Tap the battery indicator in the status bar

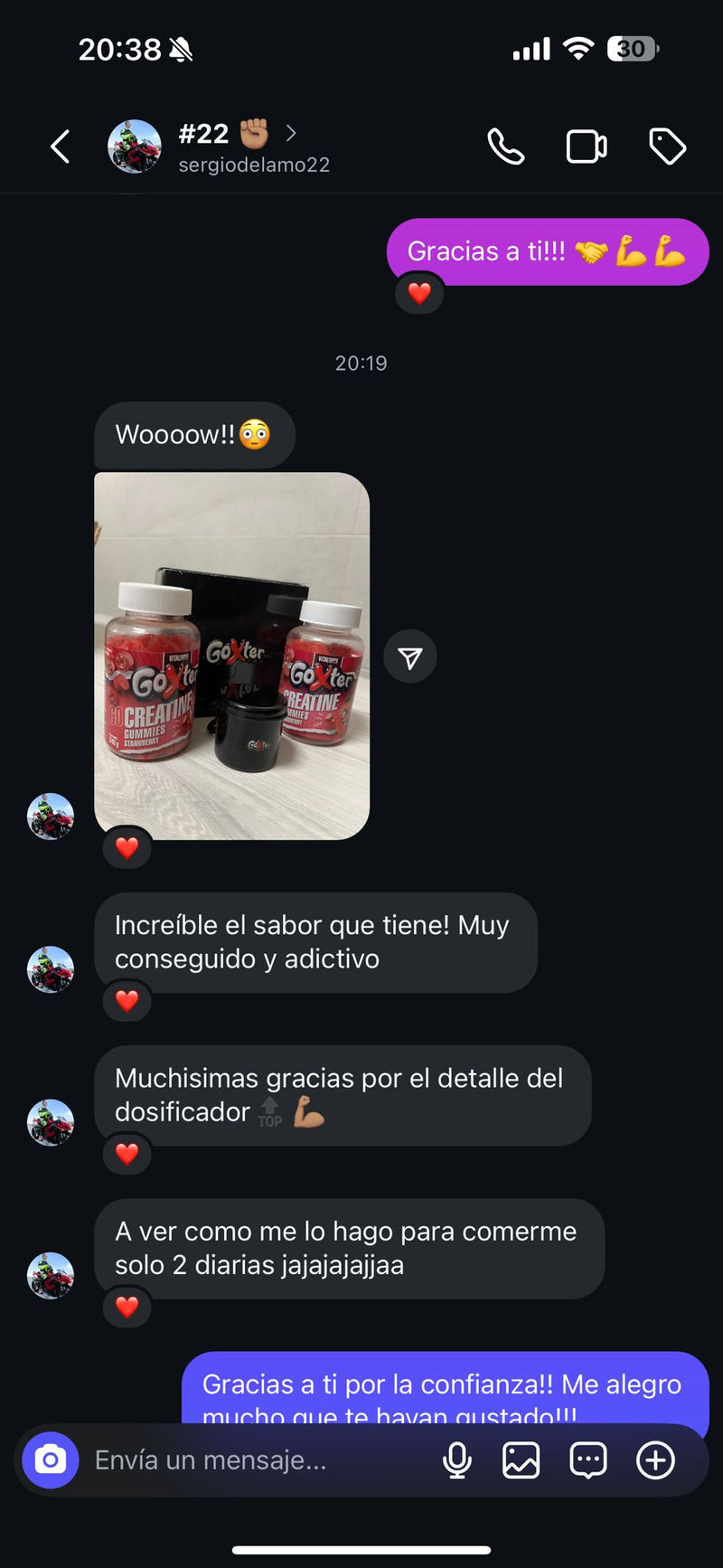pyautogui.click(x=633, y=50)
